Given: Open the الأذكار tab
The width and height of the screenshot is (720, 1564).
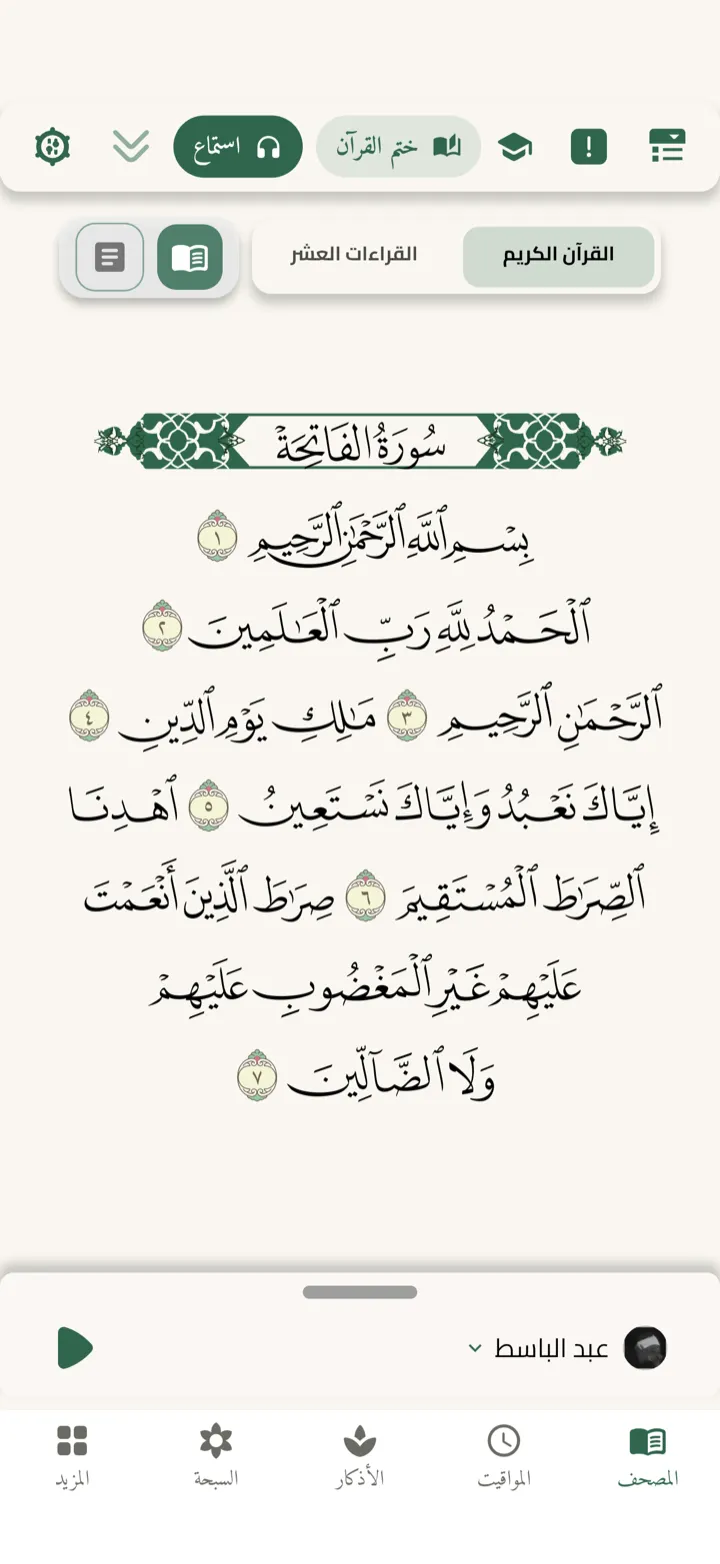Looking at the screenshot, I should coord(360,1457).
